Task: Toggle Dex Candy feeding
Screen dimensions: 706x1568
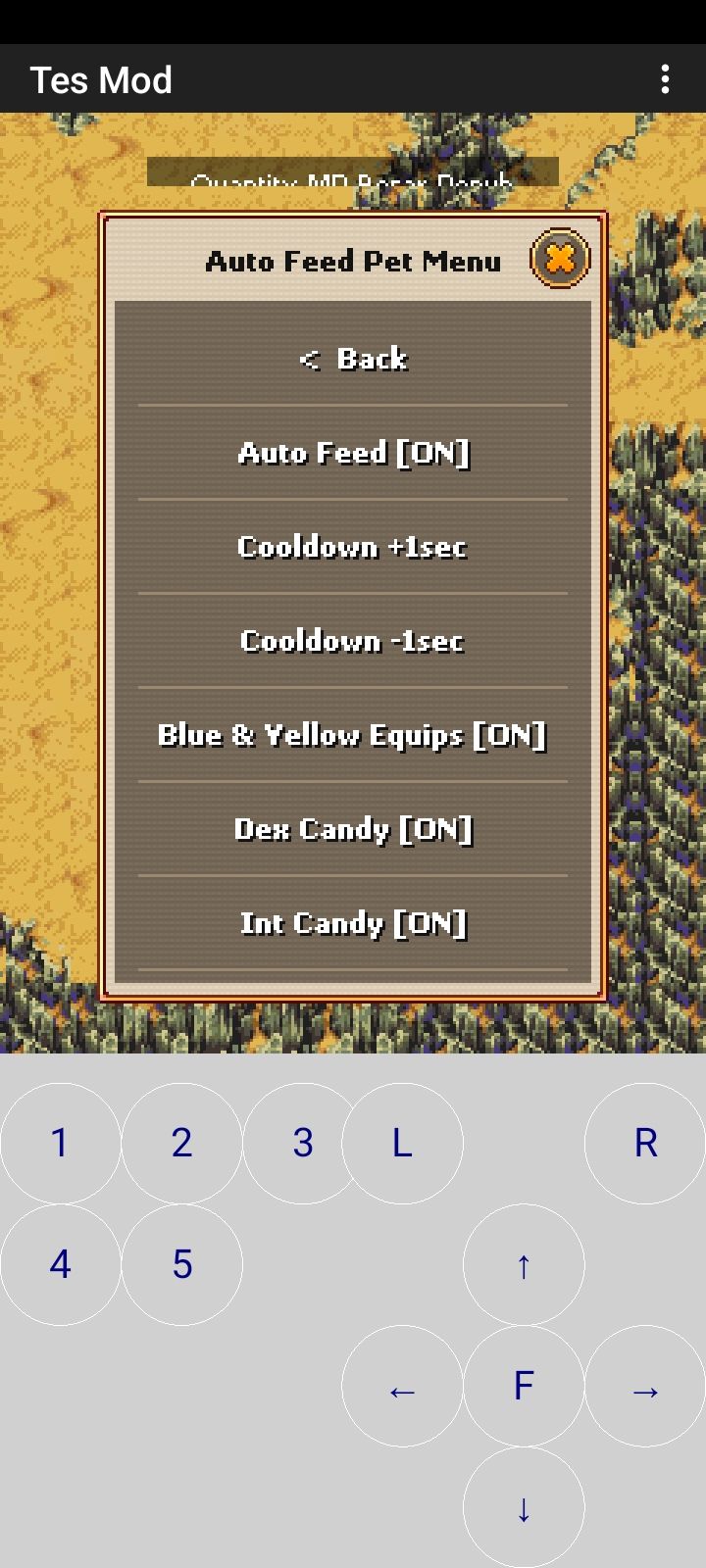Action: 353,829
